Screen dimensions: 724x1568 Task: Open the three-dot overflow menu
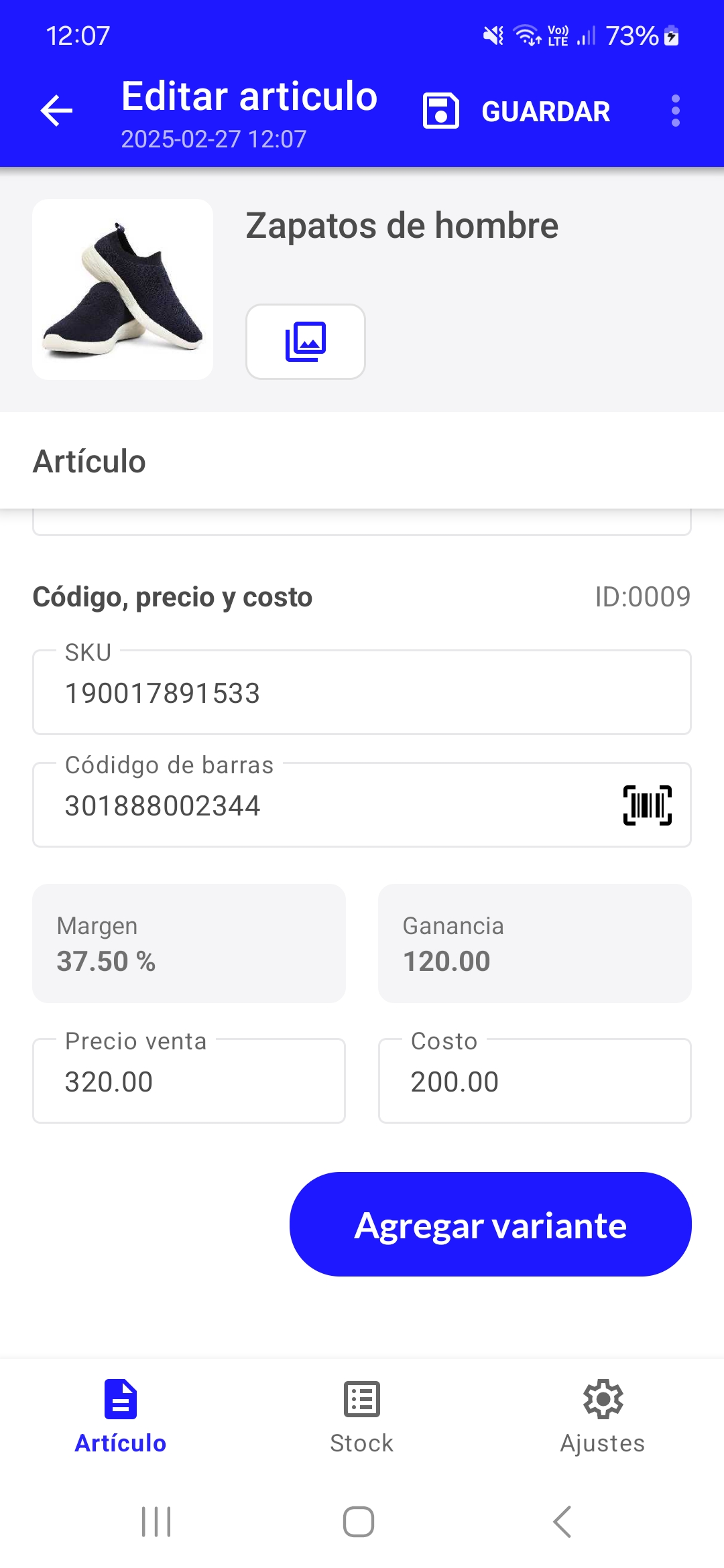point(674,110)
